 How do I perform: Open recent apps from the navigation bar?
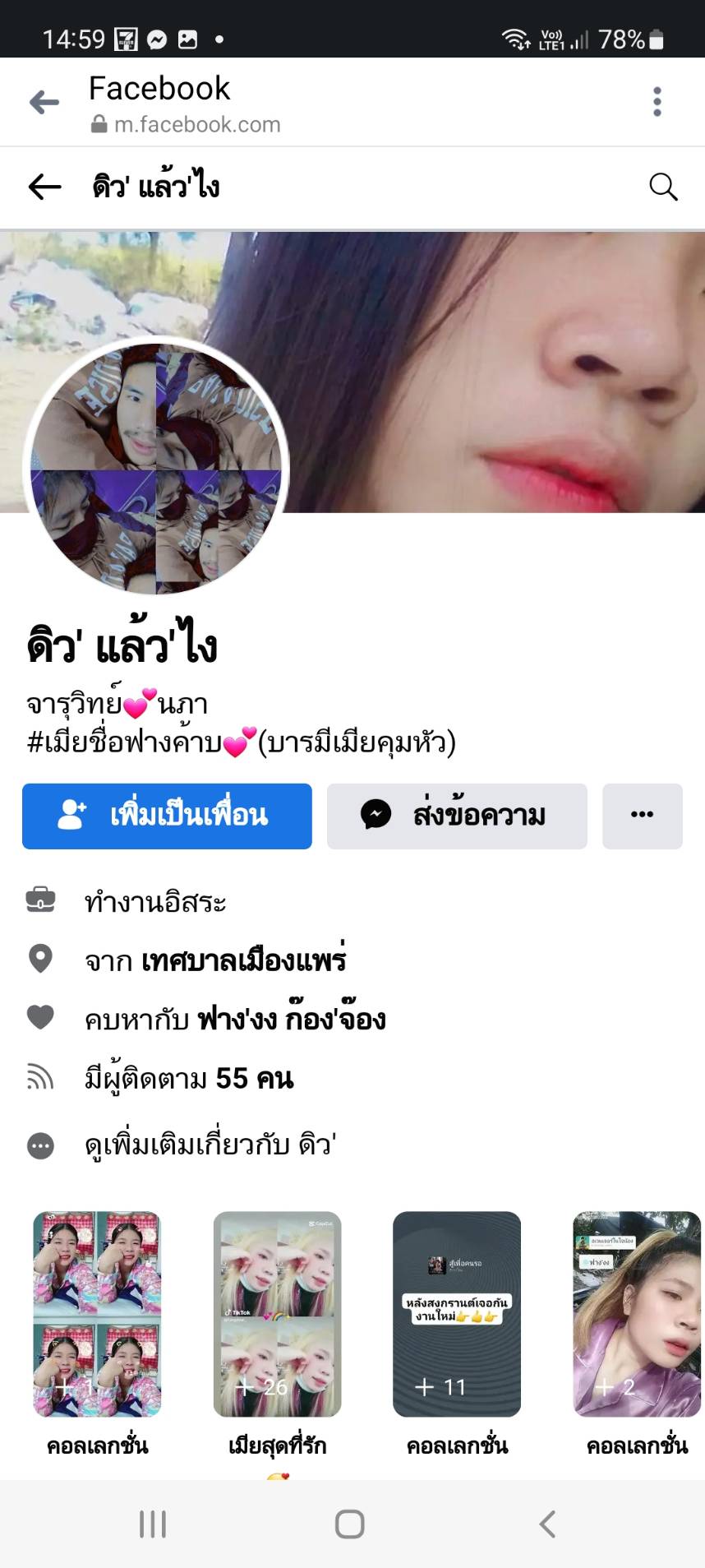coord(153,1524)
